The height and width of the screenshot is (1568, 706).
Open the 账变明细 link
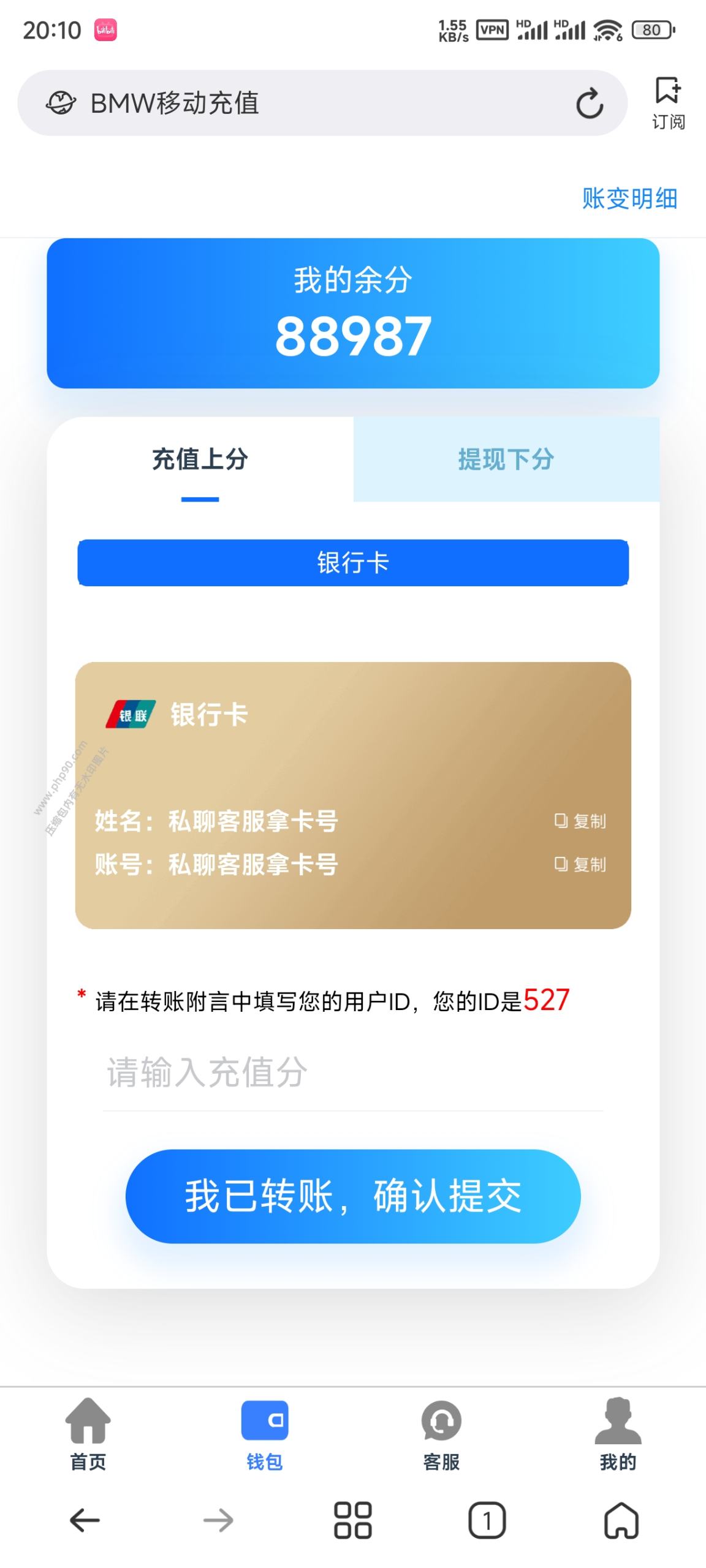[x=629, y=198]
